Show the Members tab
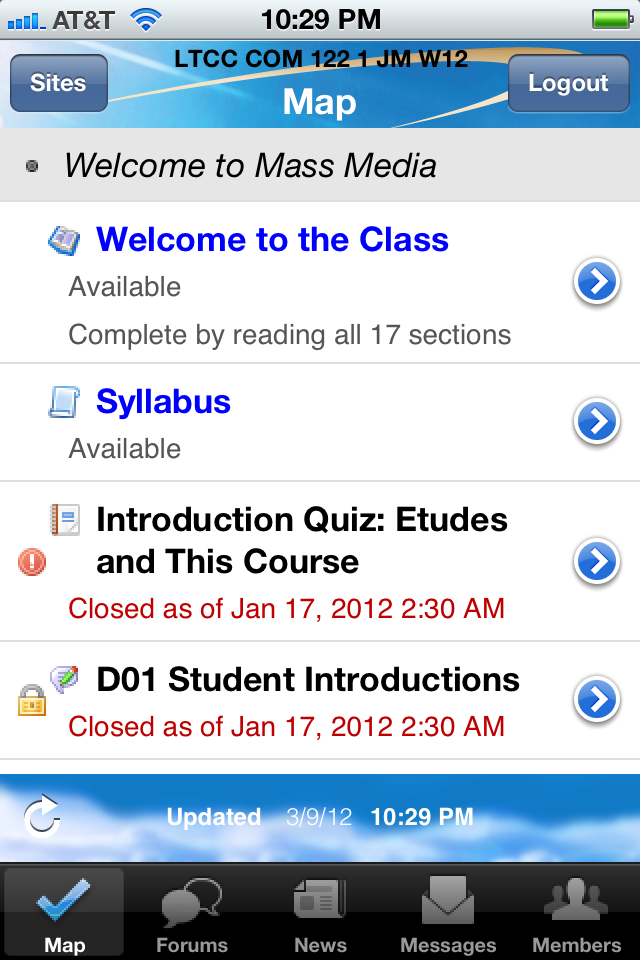This screenshot has width=640, height=960. tap(576, 914)
